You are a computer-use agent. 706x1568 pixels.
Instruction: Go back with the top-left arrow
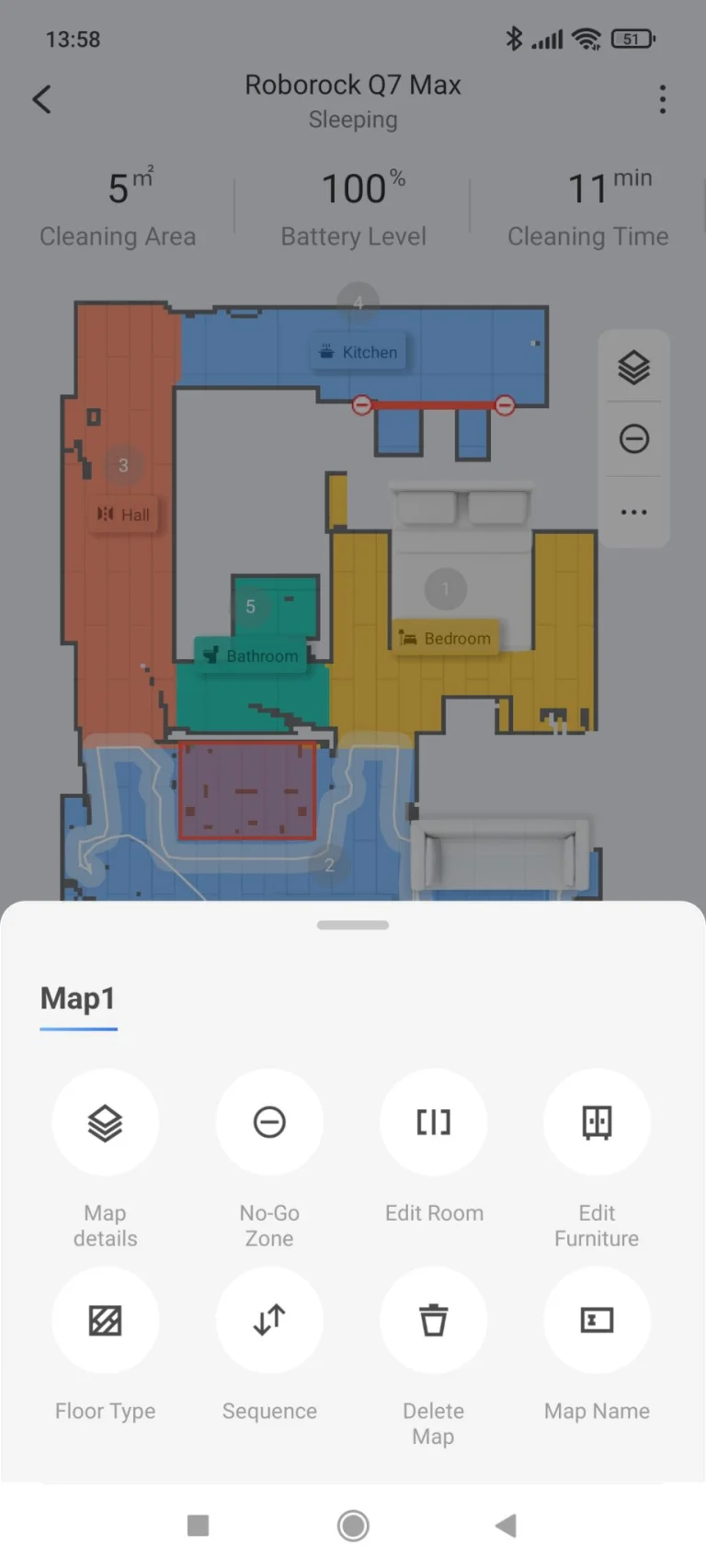click(x=42, y=99)
